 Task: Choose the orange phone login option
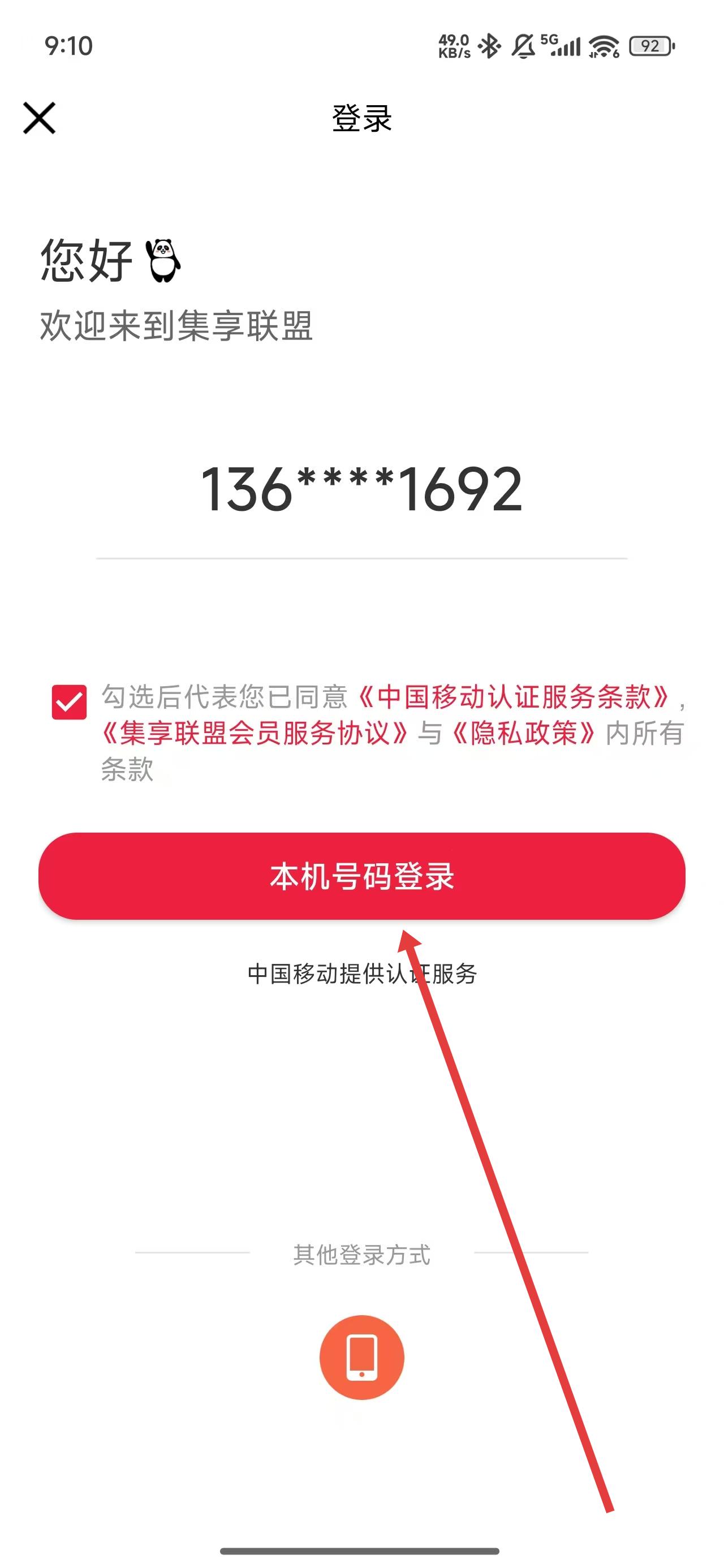tap(361, 1357)
